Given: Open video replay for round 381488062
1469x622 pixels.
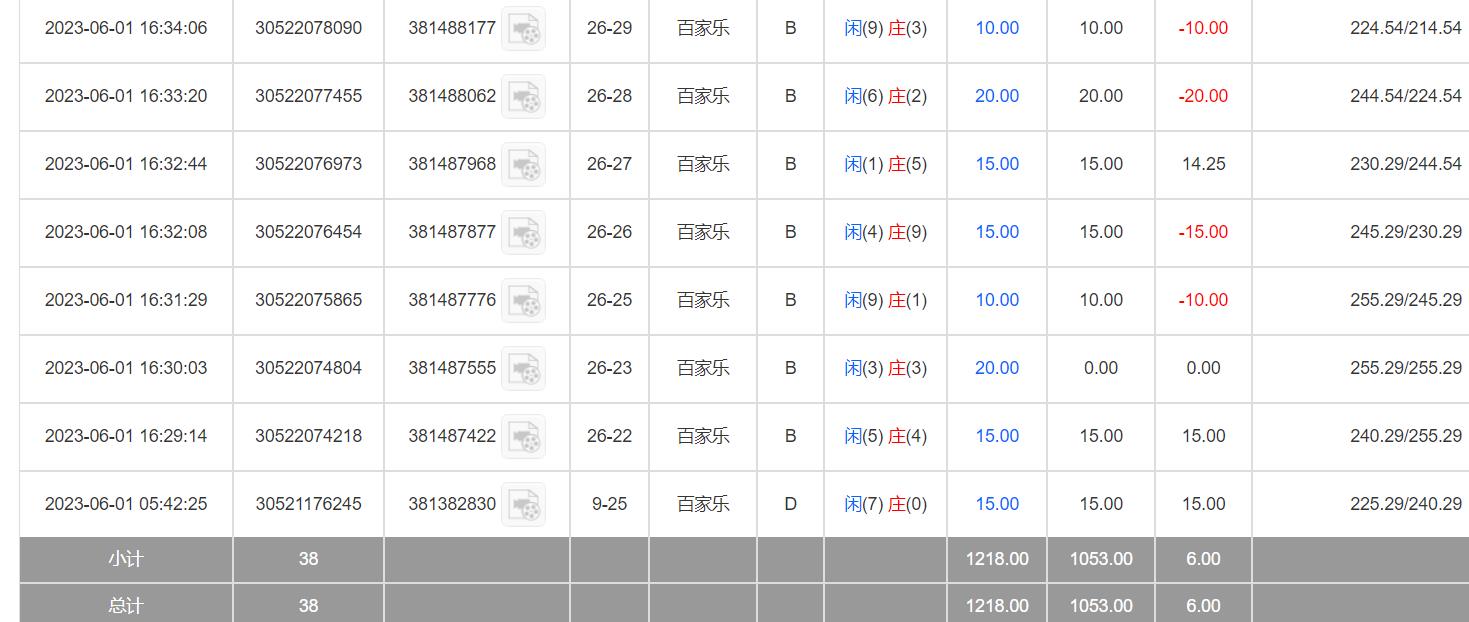Looking at the screenshot, I should coord(523,97).
